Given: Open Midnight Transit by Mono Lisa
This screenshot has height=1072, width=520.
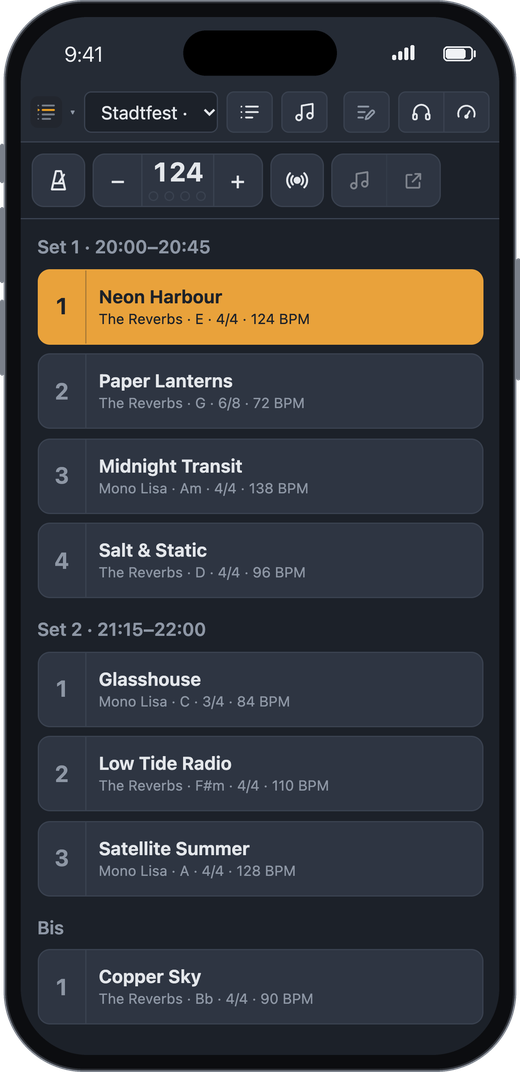Looking at the screenshot, I should click(260, 477).
